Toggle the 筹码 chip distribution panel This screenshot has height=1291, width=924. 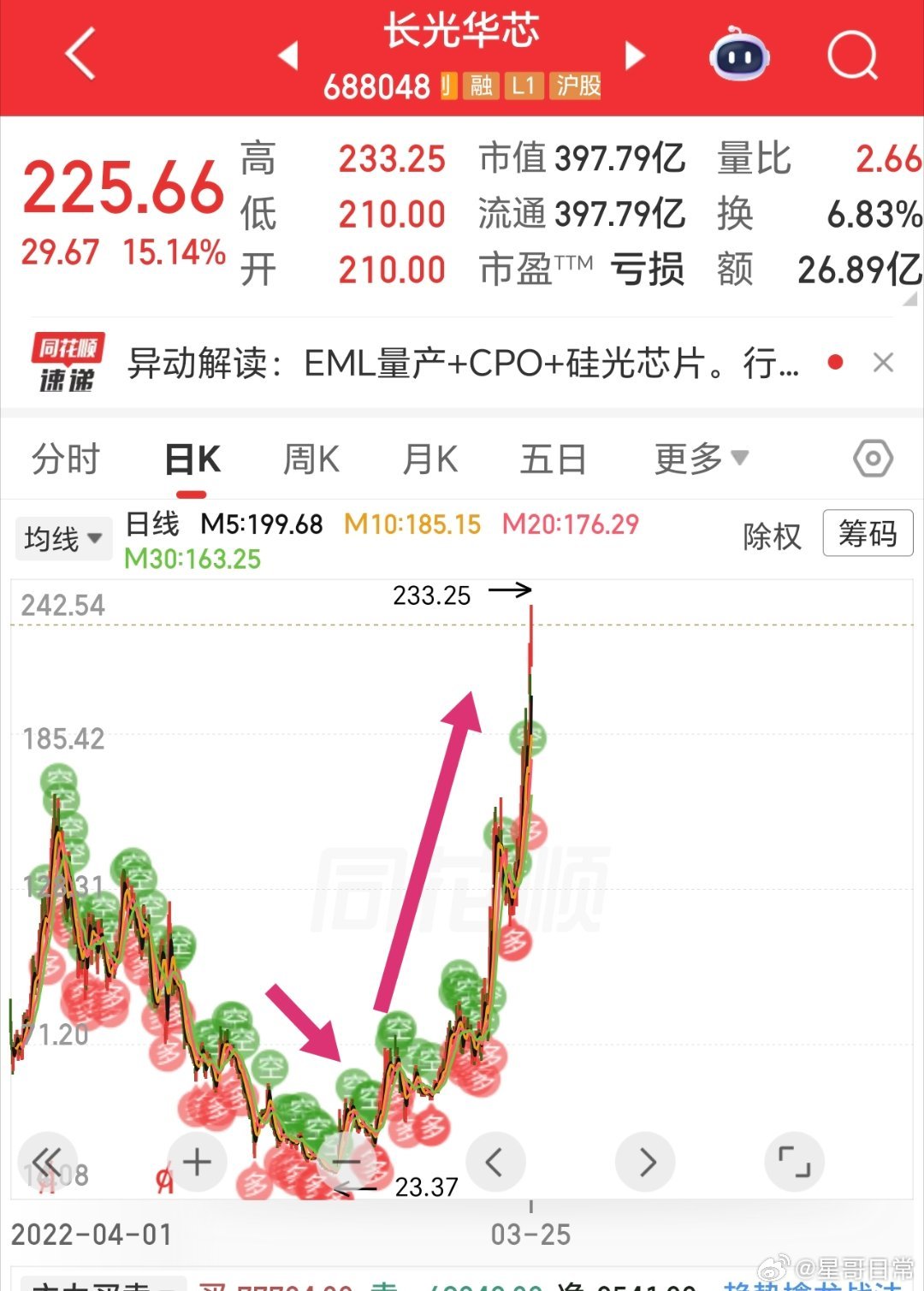868,532
